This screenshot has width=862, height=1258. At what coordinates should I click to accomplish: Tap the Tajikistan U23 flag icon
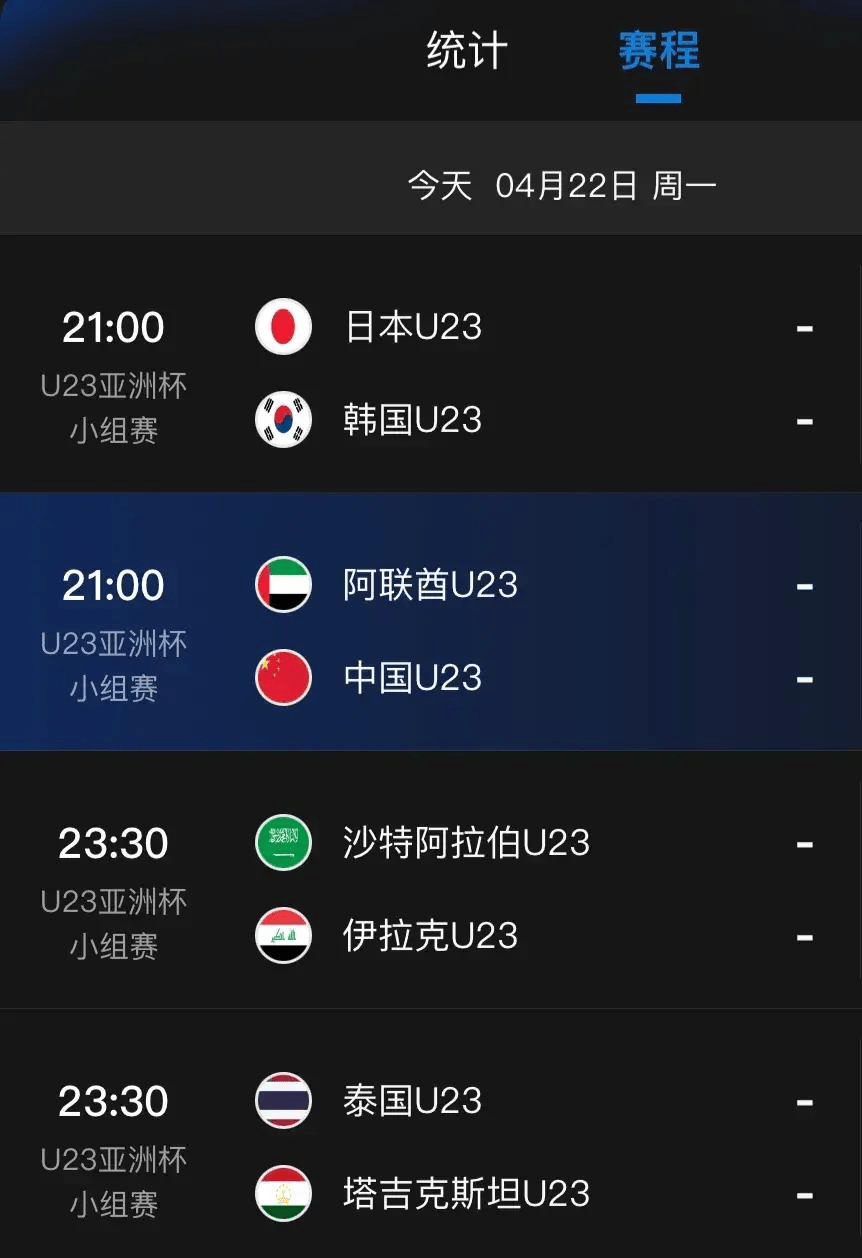tap(283, 1193)
